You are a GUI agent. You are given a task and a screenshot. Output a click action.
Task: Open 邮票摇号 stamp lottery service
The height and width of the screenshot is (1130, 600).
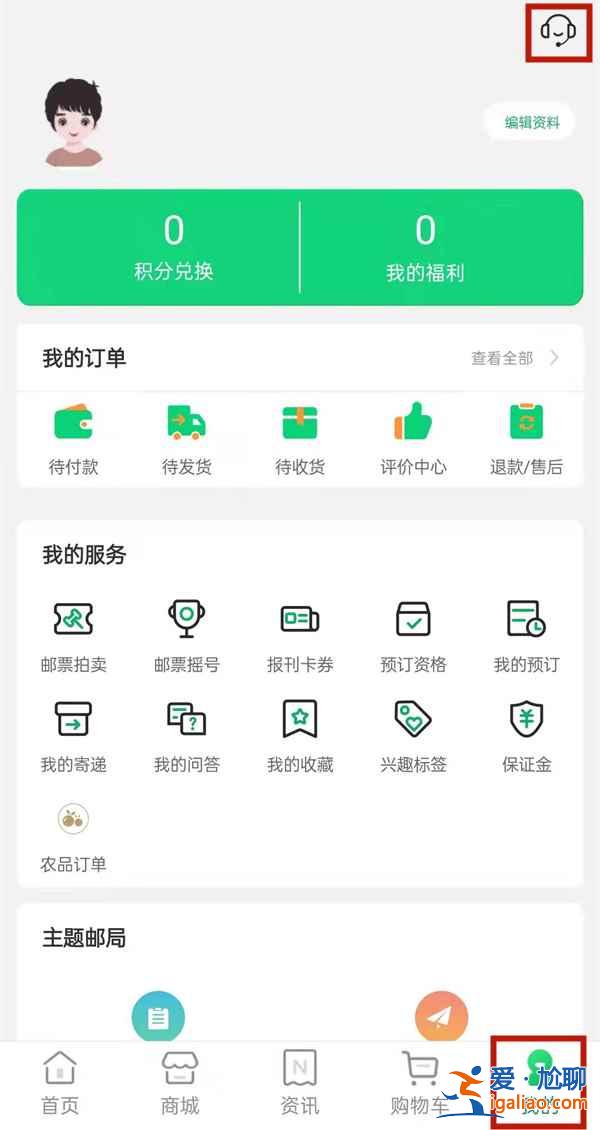tap(186, 635)
